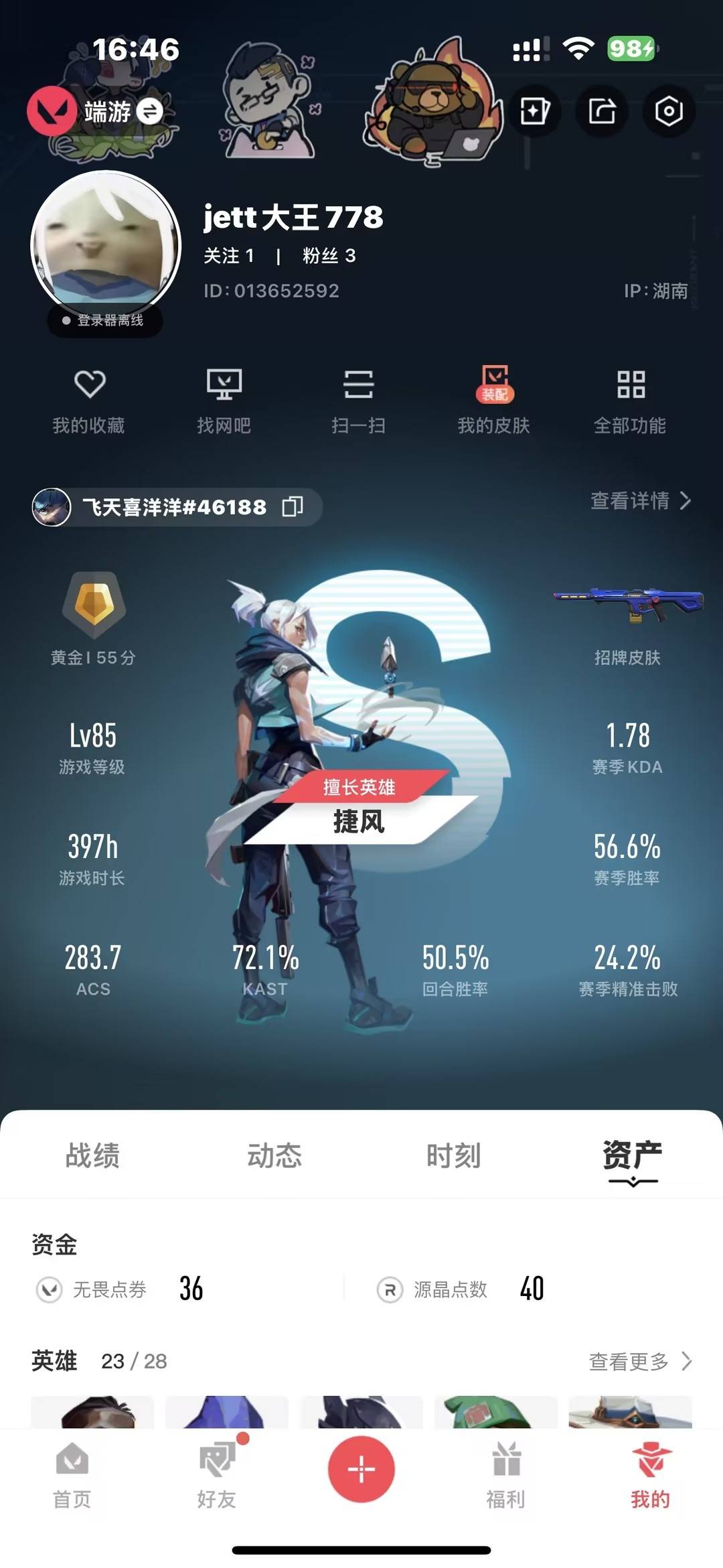The image size is (723, 1568).
Task: View 查看详情 stats details
Action: point(640,500)
